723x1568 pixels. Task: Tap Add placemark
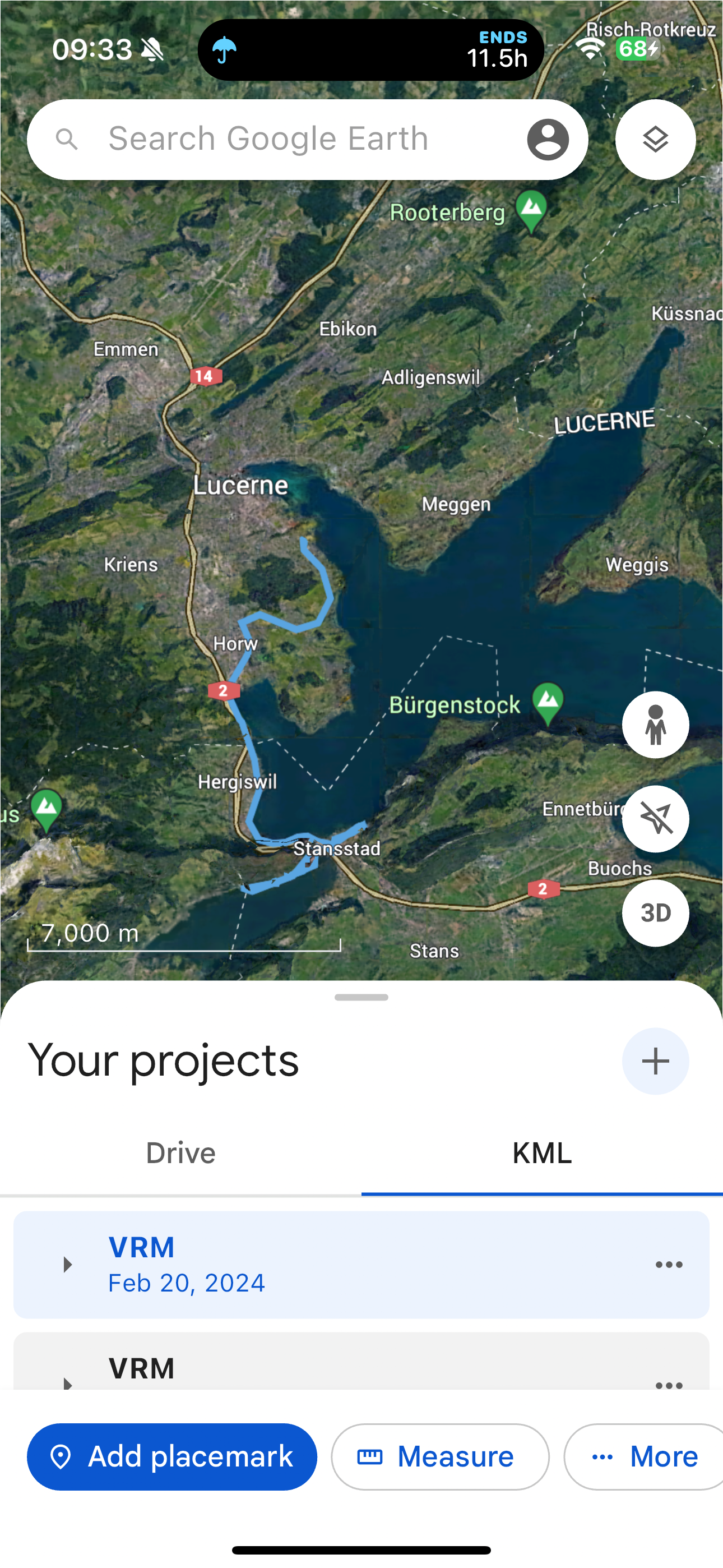coord(172,1456)
